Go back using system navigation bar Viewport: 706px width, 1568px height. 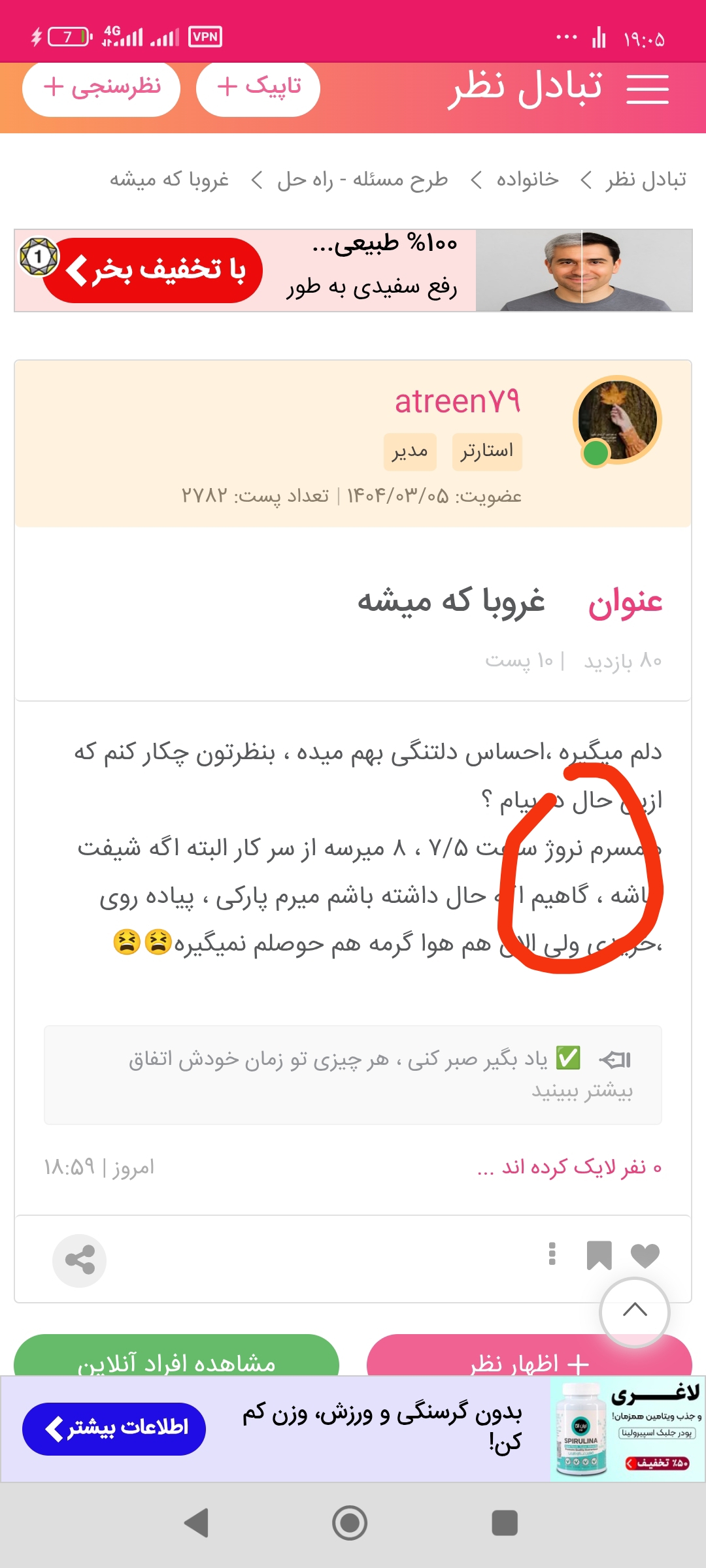tap(195, 1523)
